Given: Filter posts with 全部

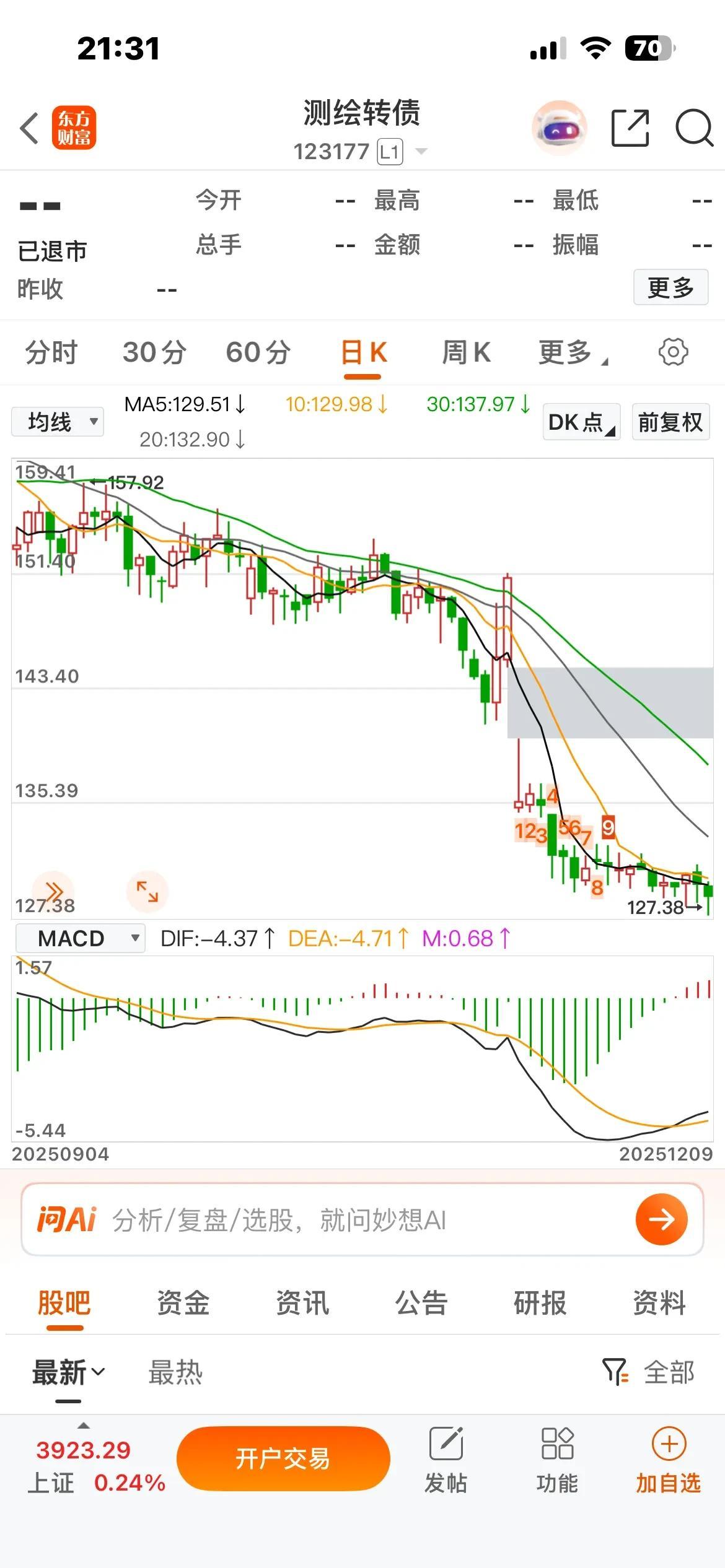Looking at the screenshot, I should [x=649, y=1372].
